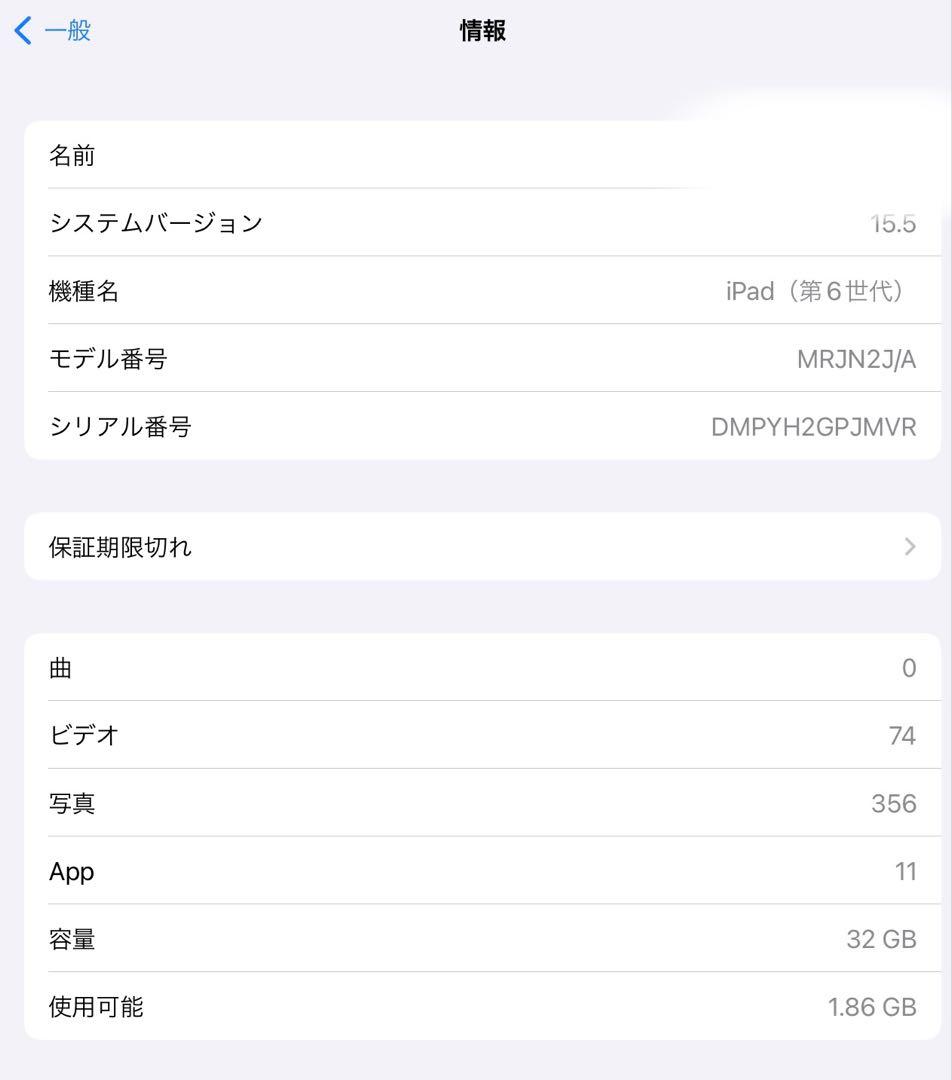Select the シリアル番号 row
The image size is (952, 1080).
pos(400,426)
